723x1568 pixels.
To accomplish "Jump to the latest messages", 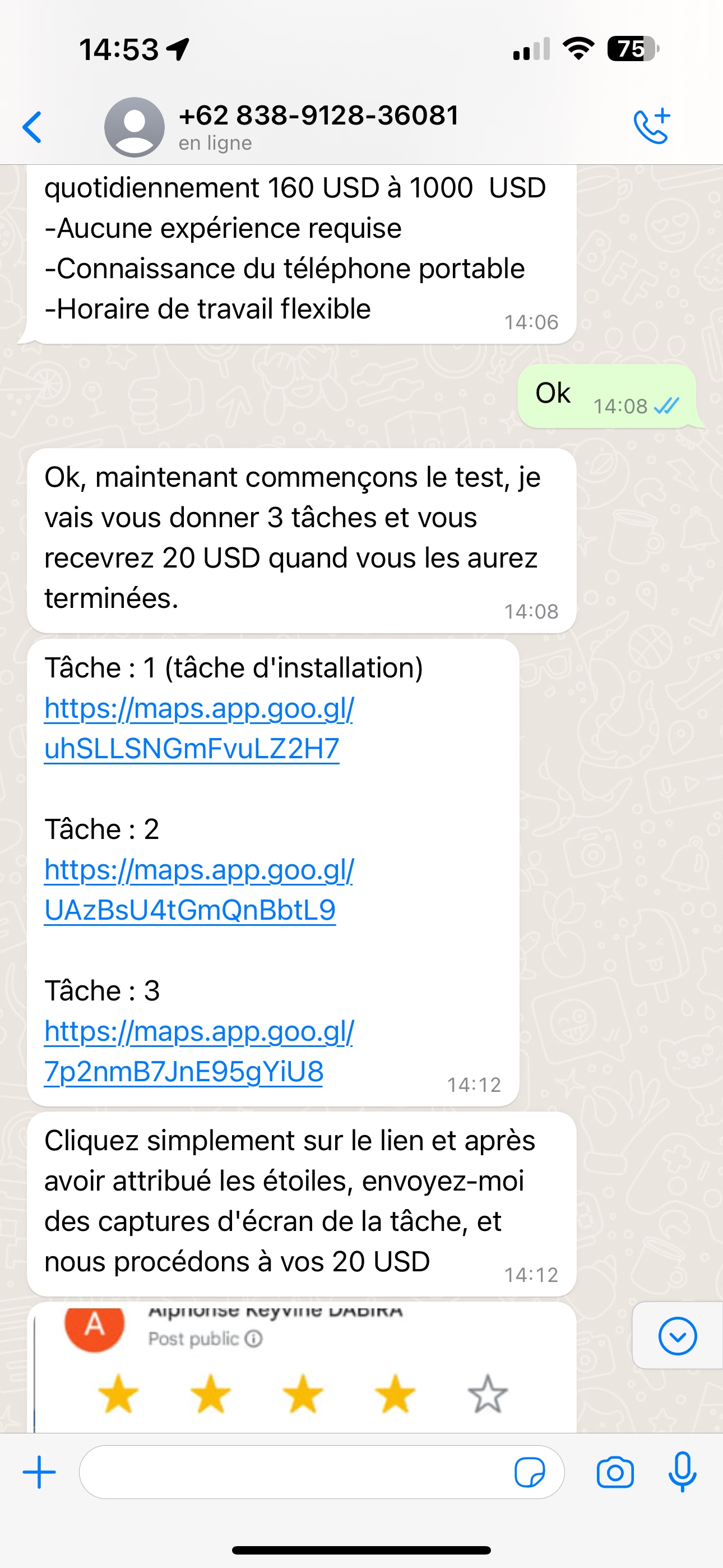I will click(676, 1336).
